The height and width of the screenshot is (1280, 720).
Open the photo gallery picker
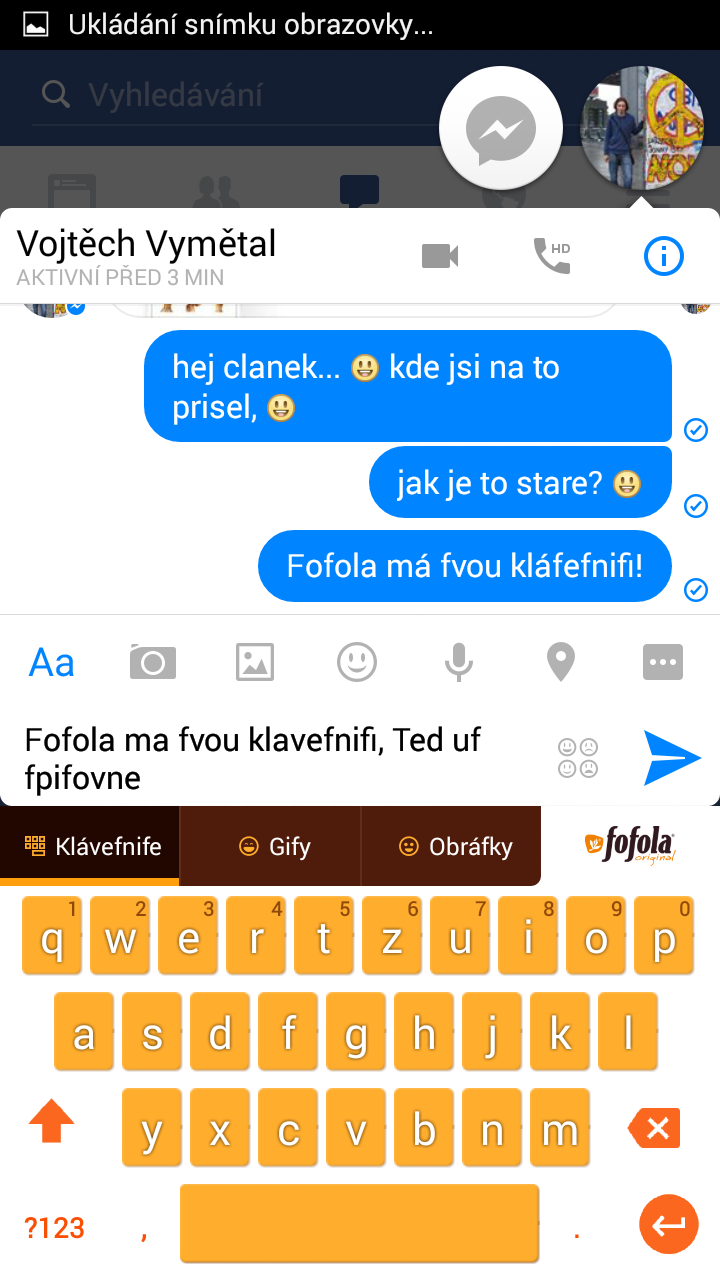(255, 662)
